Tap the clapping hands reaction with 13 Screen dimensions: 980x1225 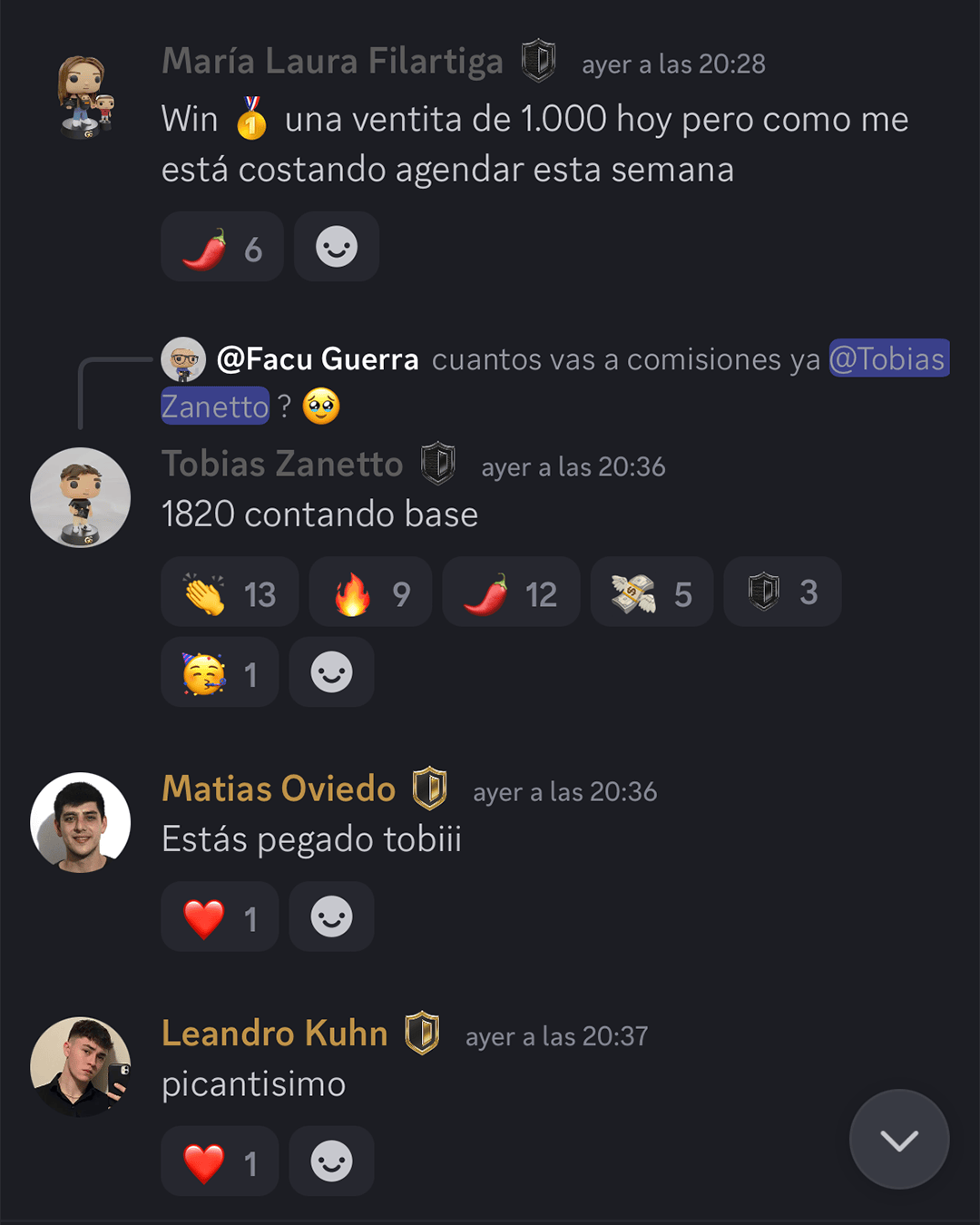pyautogui.click(x=230, y=594)
